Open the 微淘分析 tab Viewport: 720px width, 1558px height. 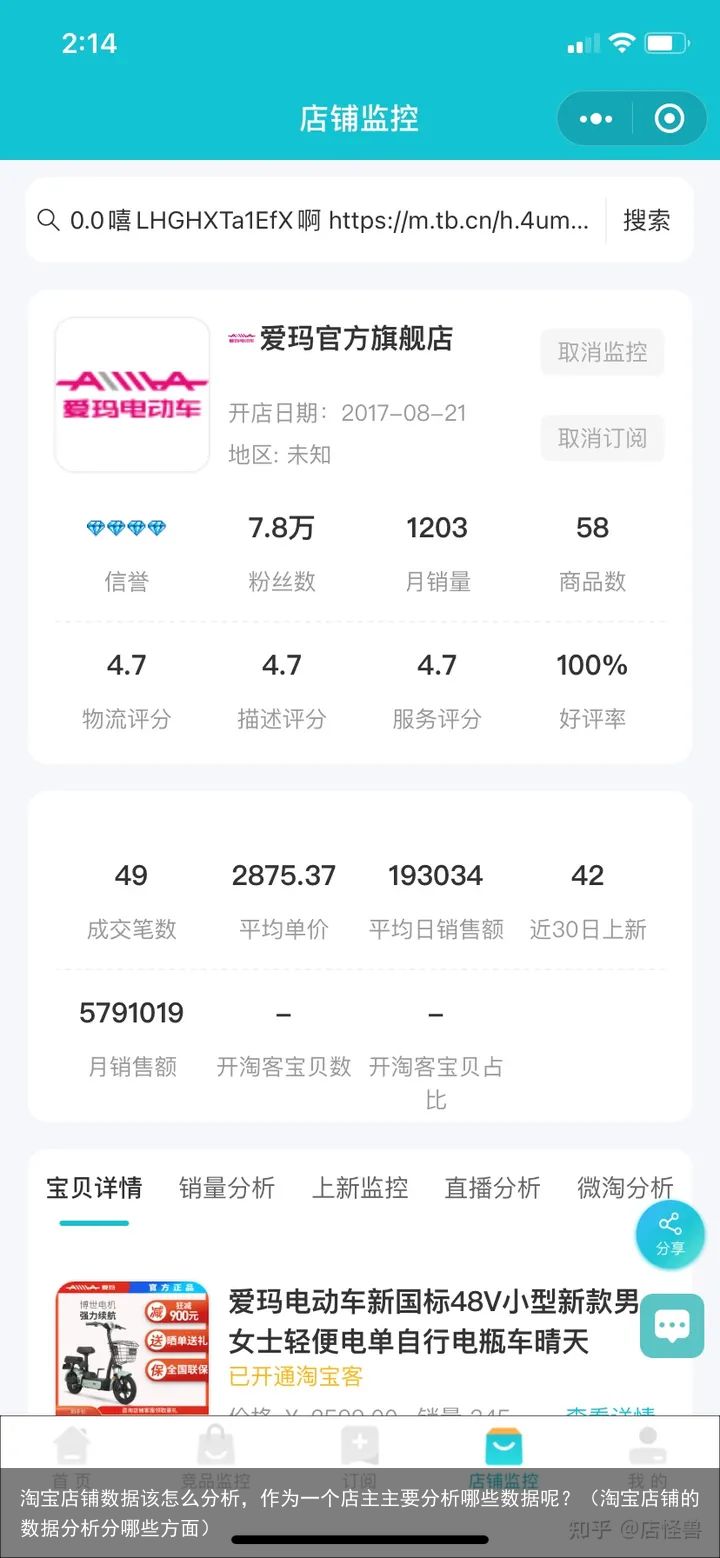(625, 1188)
